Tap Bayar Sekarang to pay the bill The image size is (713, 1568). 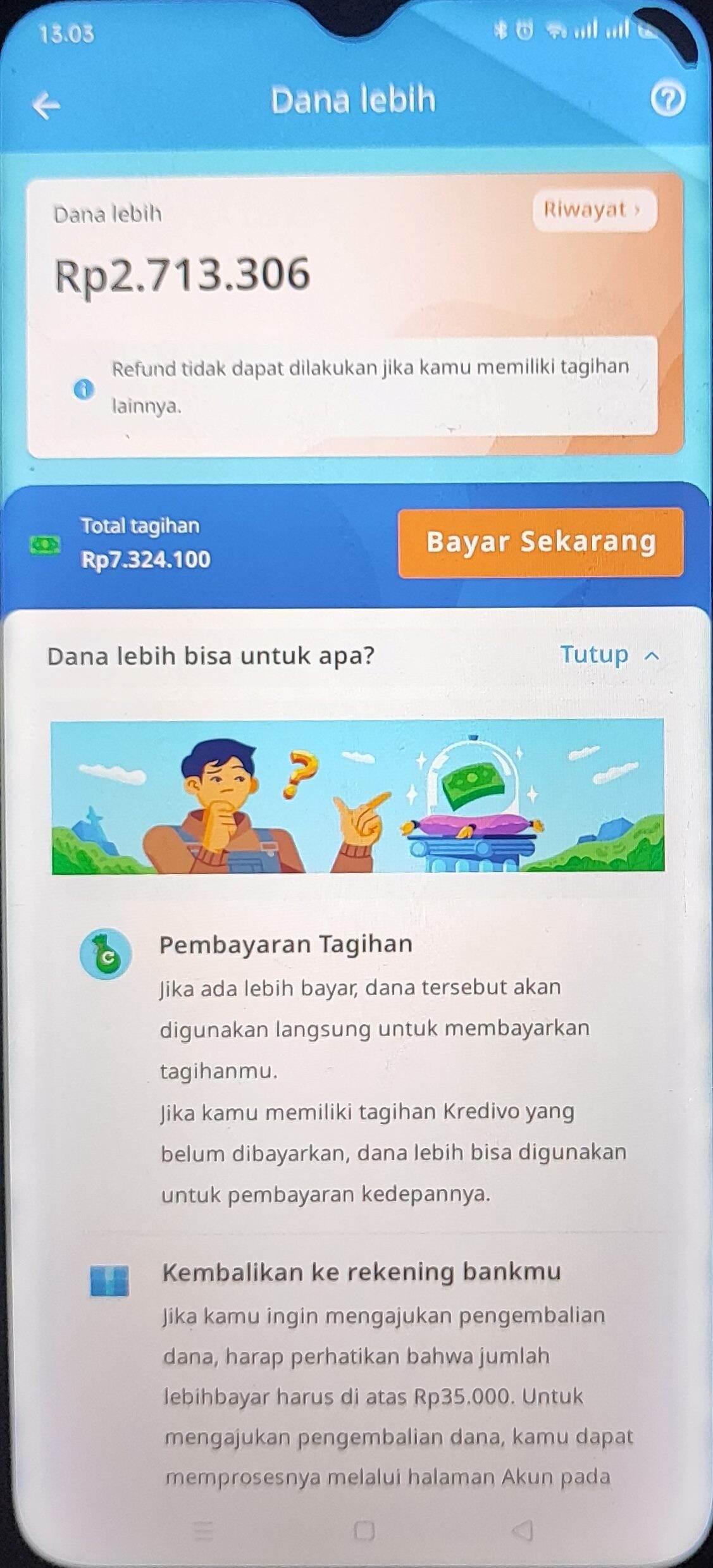coord(540,543)
